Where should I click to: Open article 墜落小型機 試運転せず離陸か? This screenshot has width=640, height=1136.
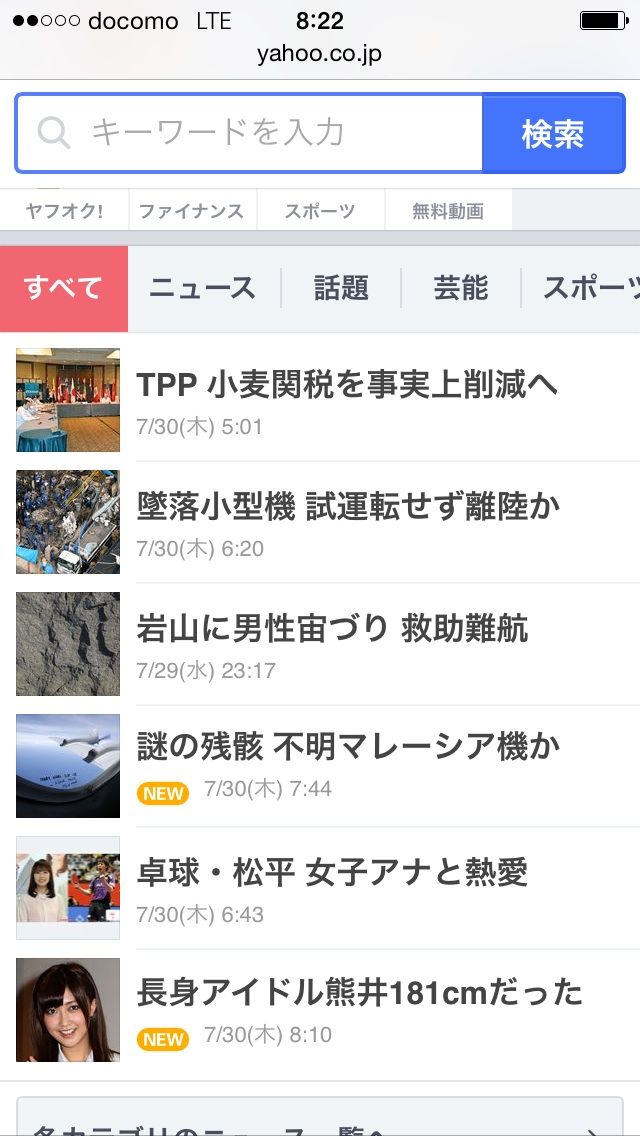[x=348, y=507]
